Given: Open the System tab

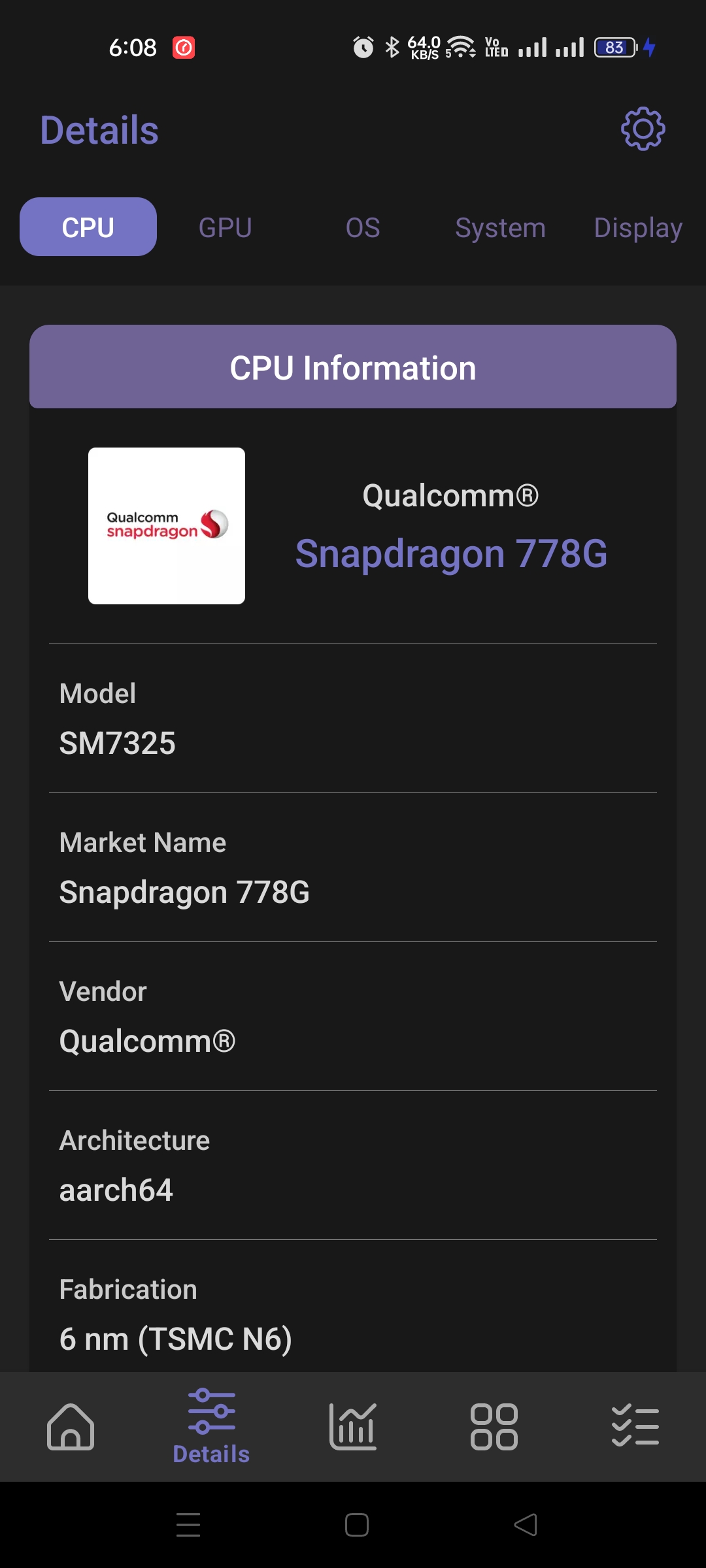Looking at the screenshot, I should tap(500, 228).
